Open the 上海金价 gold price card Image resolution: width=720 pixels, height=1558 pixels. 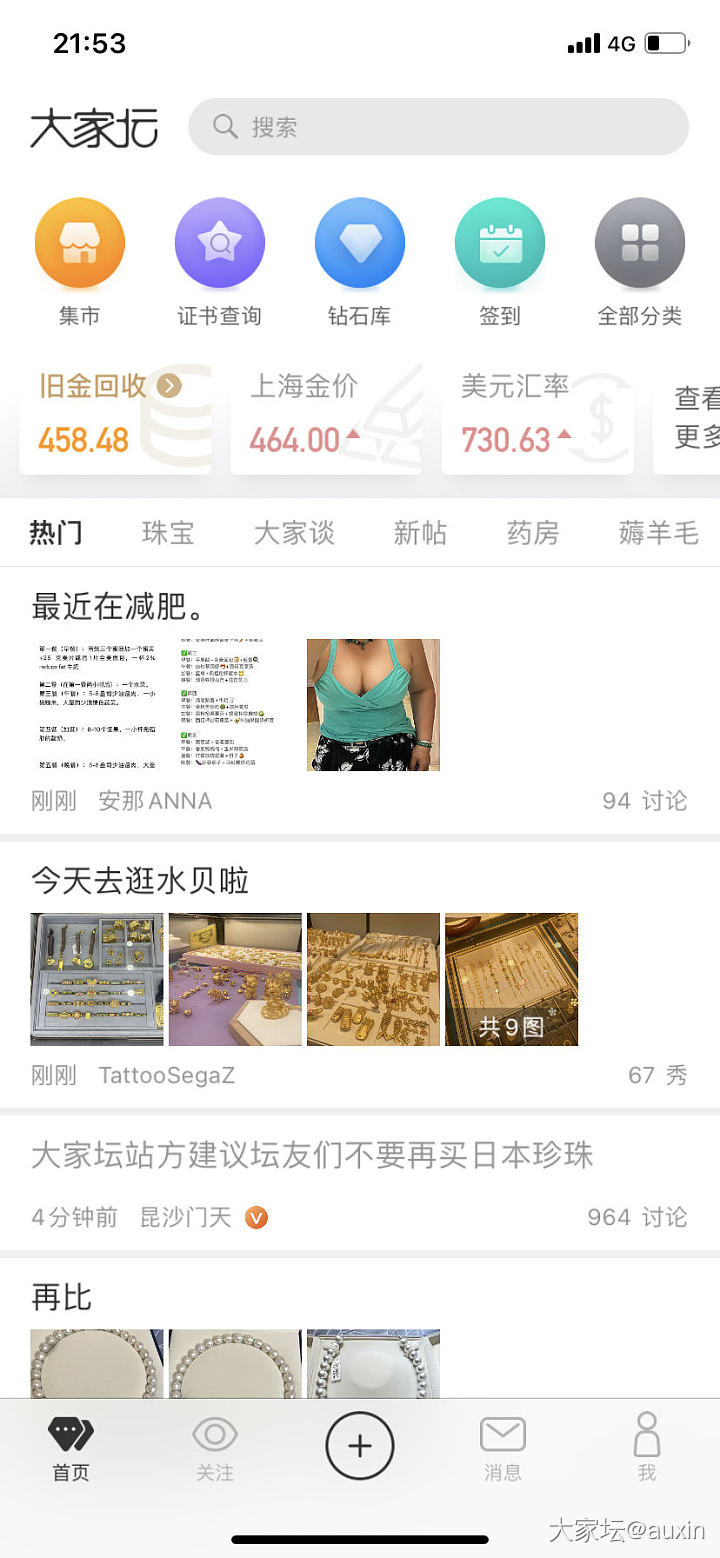[325, 414]
